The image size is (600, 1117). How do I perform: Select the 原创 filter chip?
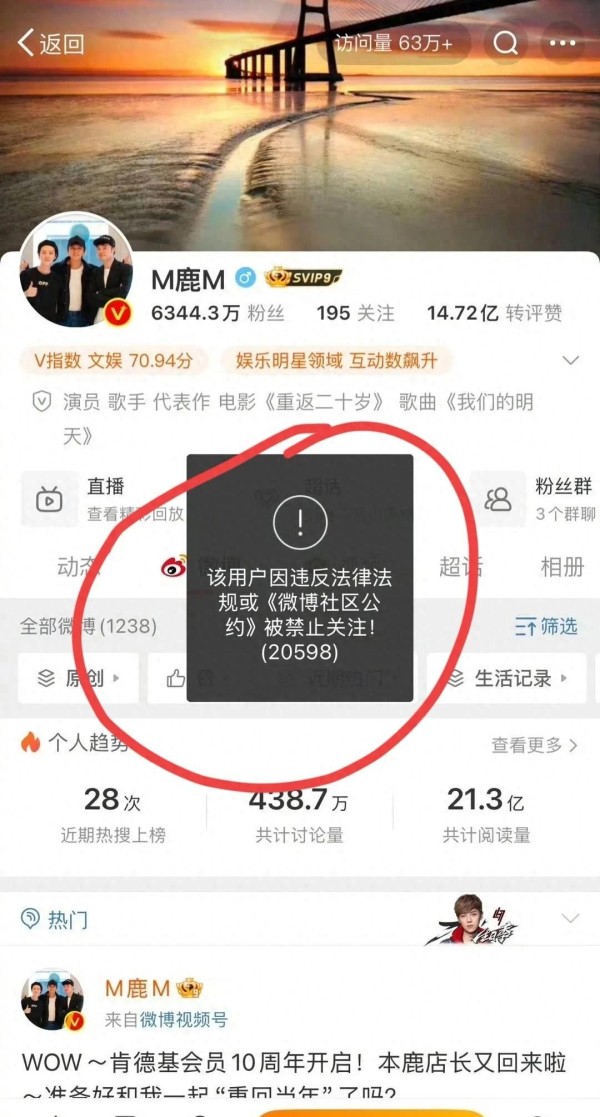[78, 678]
